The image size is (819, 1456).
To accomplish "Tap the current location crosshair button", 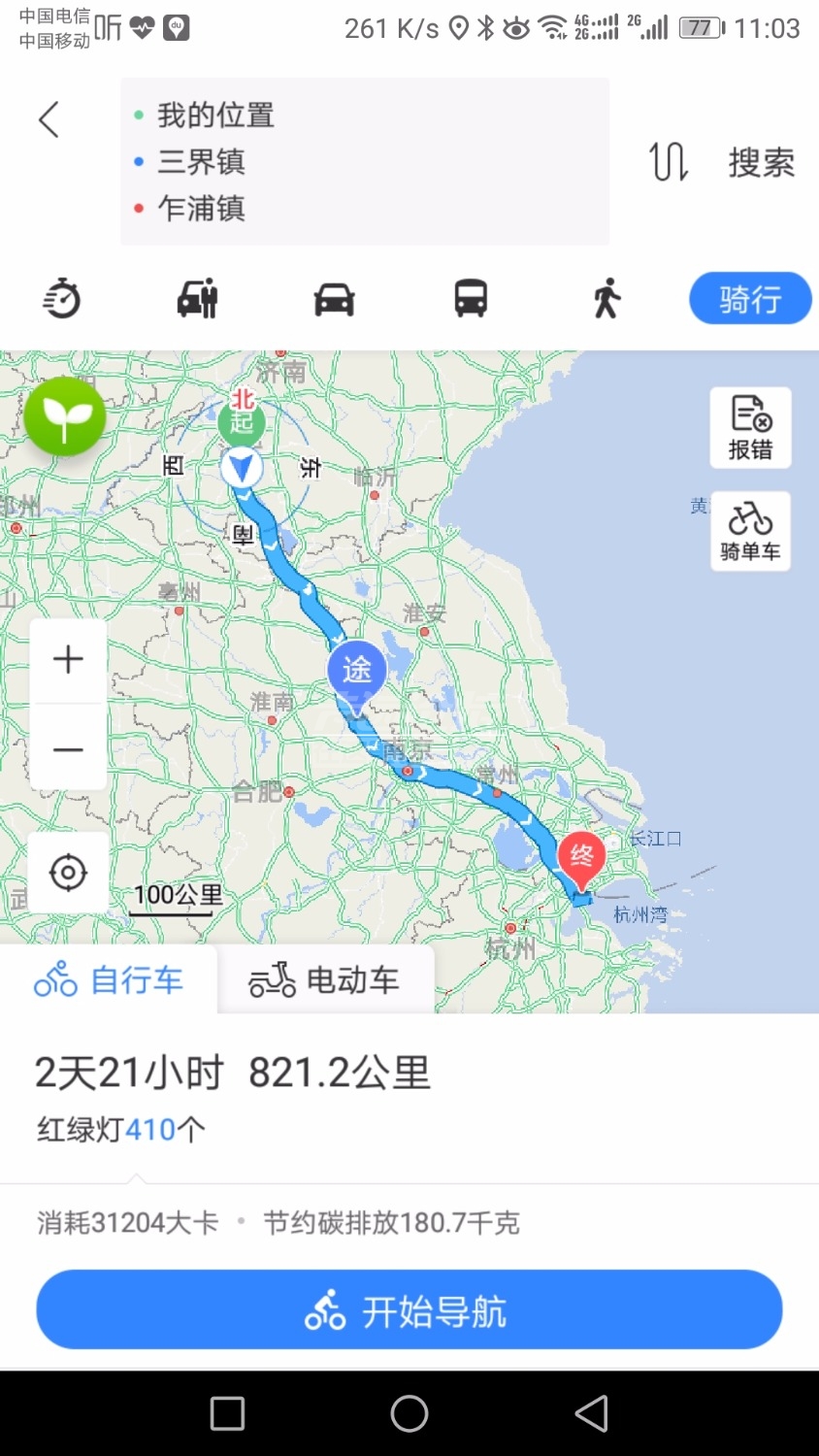I will [x=67, y=872].
